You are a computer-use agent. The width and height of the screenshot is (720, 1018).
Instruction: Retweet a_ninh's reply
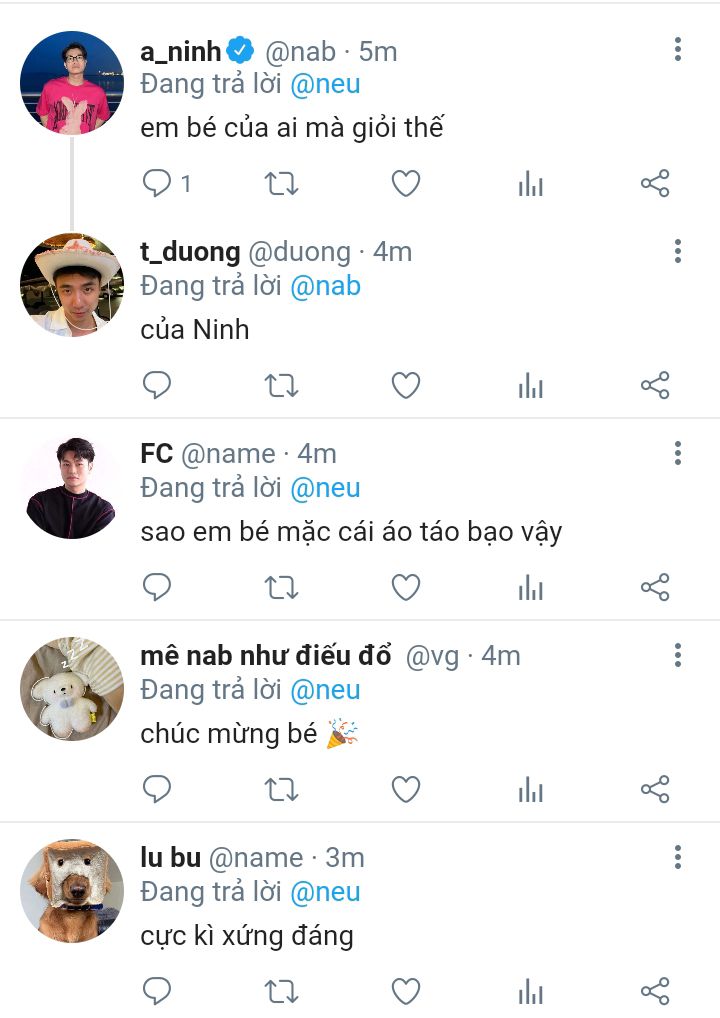click(281, 184)
